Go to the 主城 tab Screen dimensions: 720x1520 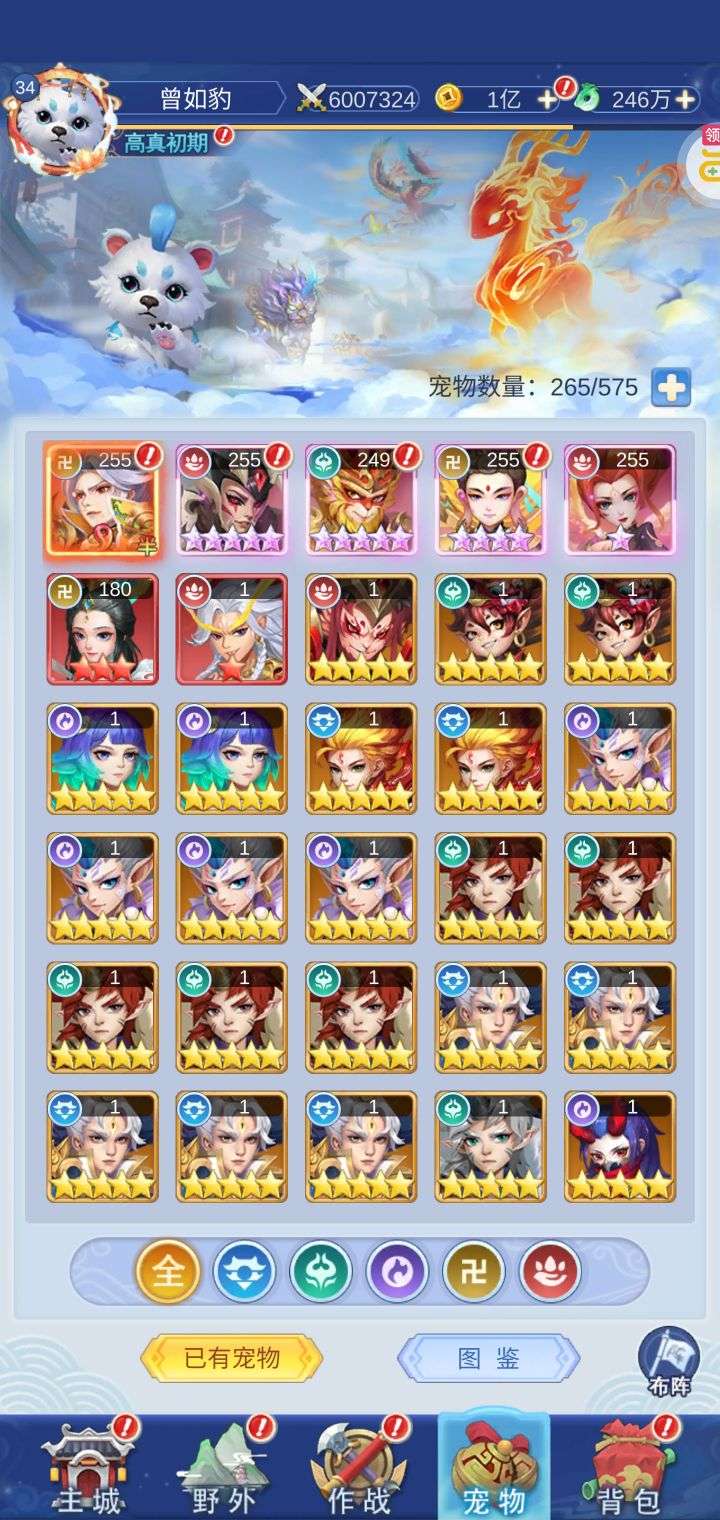91,1467
